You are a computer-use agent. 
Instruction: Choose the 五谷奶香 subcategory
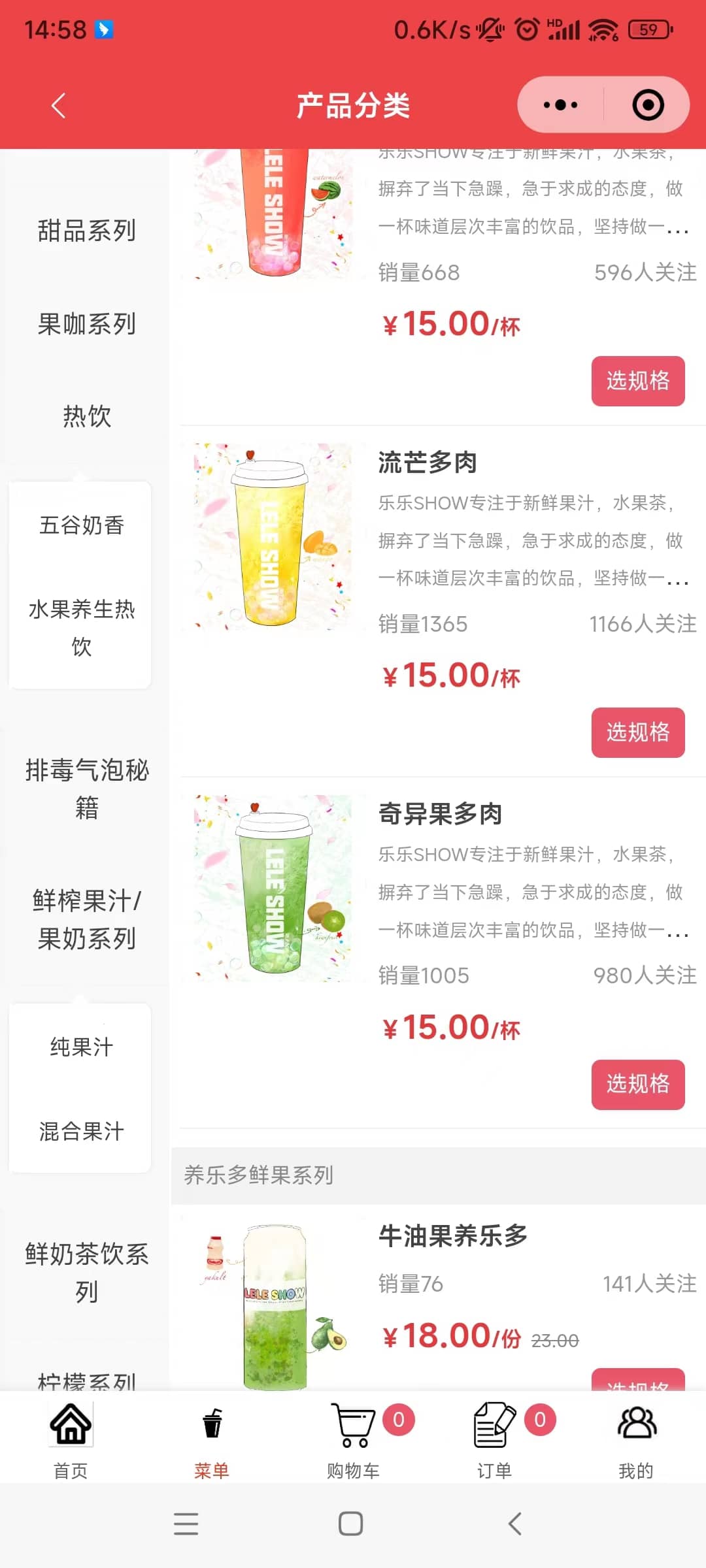81,525
